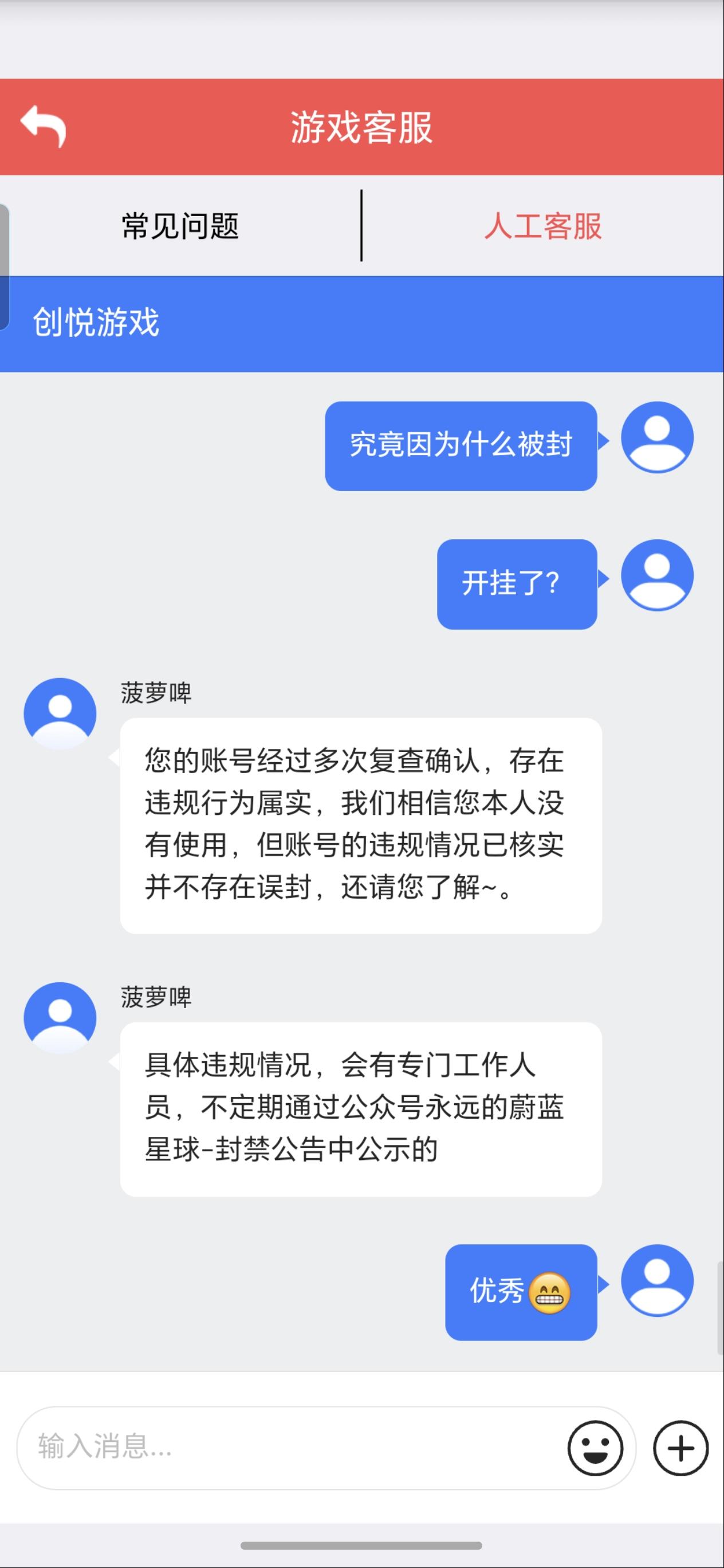
Task: Open the plus attachment menu
Action: pos(681,1448)
